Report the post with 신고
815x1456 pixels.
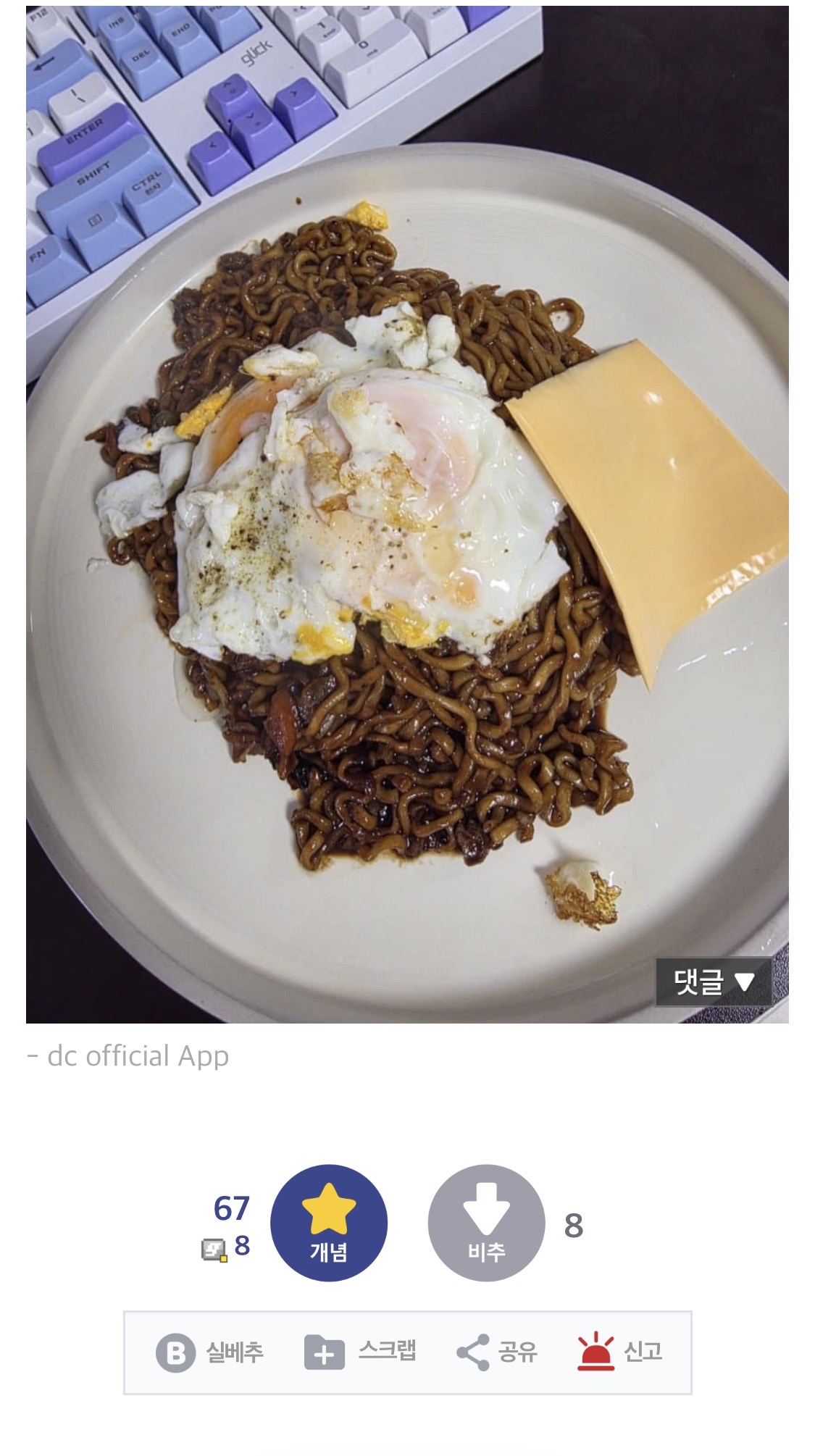(x=620, y=1351)
